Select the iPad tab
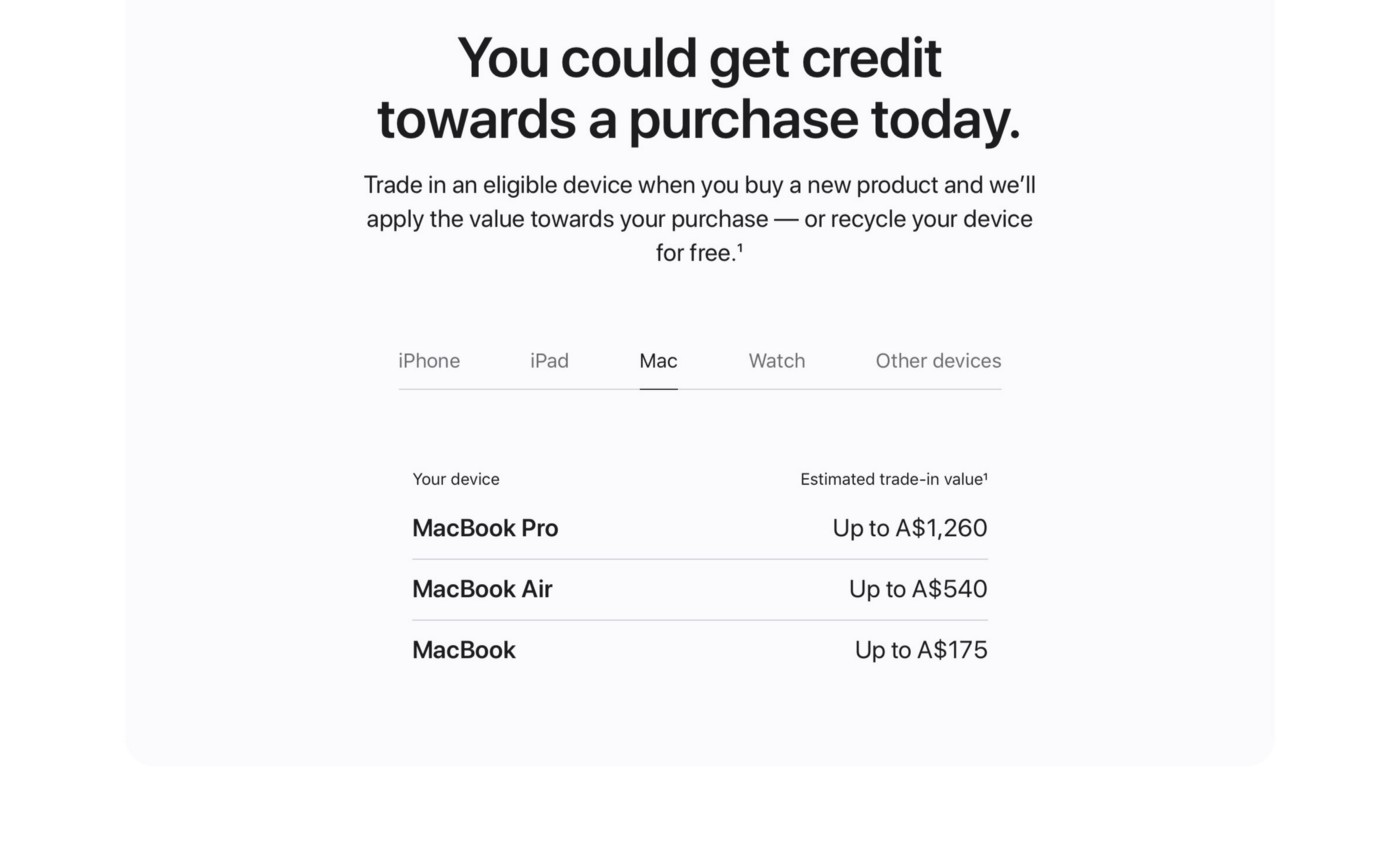The height and width of the screenshot is (849, 1400). tap(549, 361)
